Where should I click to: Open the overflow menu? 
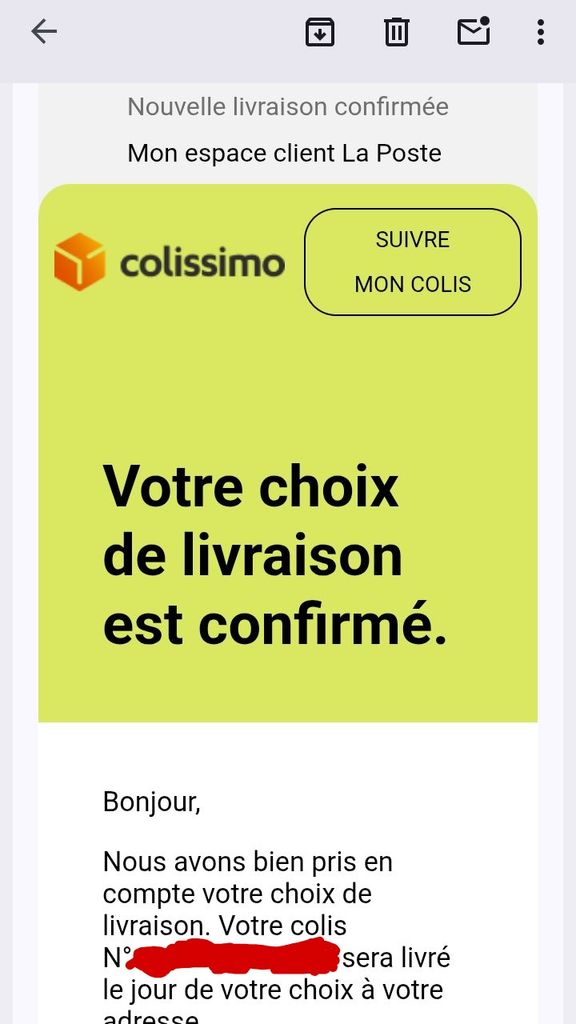(x=540, y=32)
